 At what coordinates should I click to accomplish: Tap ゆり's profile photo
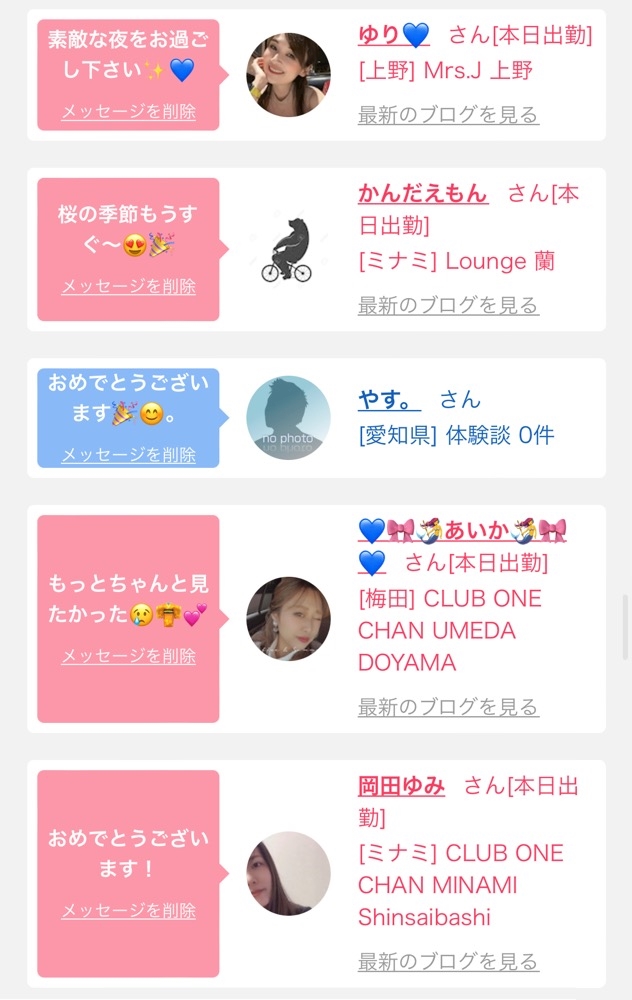click(x=288, y=75)
